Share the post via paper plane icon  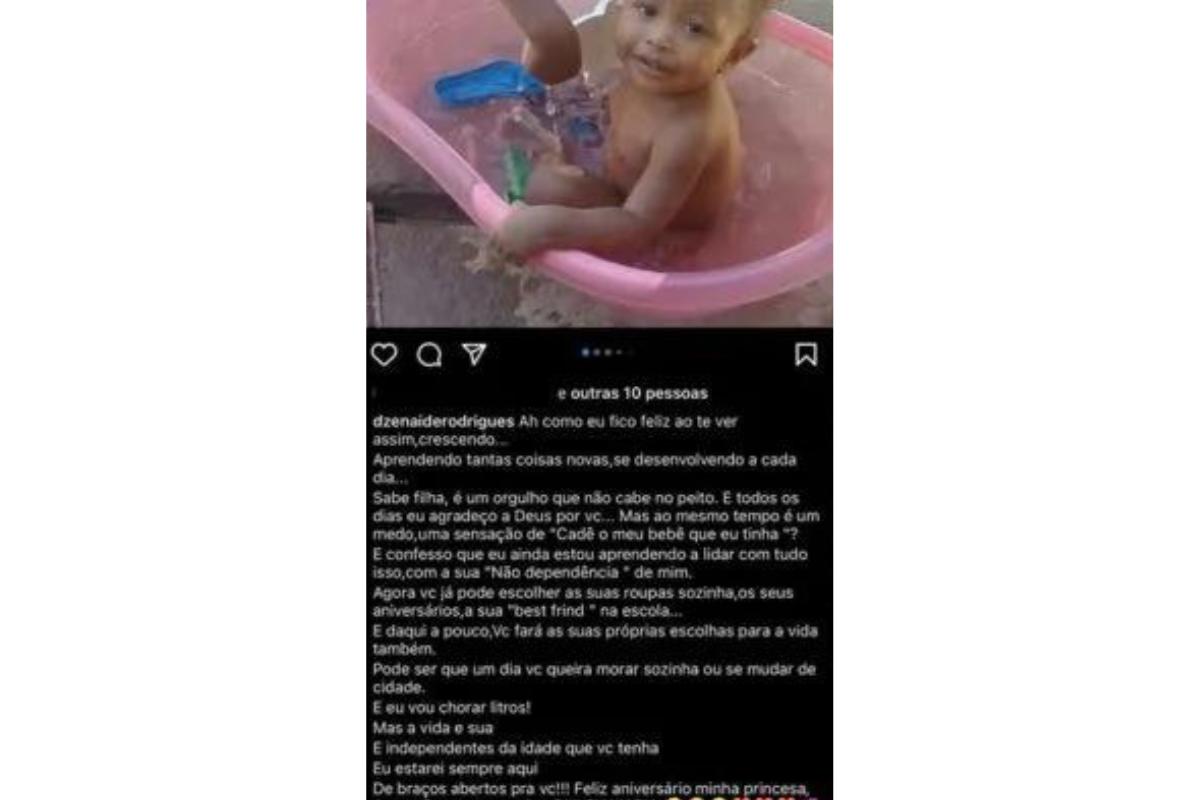tap(474, 355)
